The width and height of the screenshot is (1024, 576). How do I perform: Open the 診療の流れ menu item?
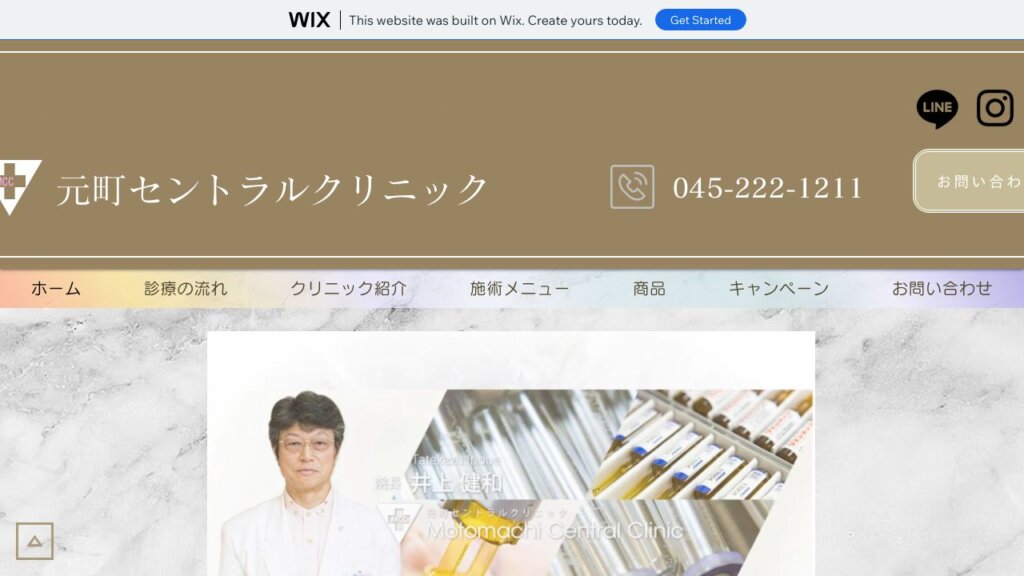pyautogui.click(x=186, y=289)
